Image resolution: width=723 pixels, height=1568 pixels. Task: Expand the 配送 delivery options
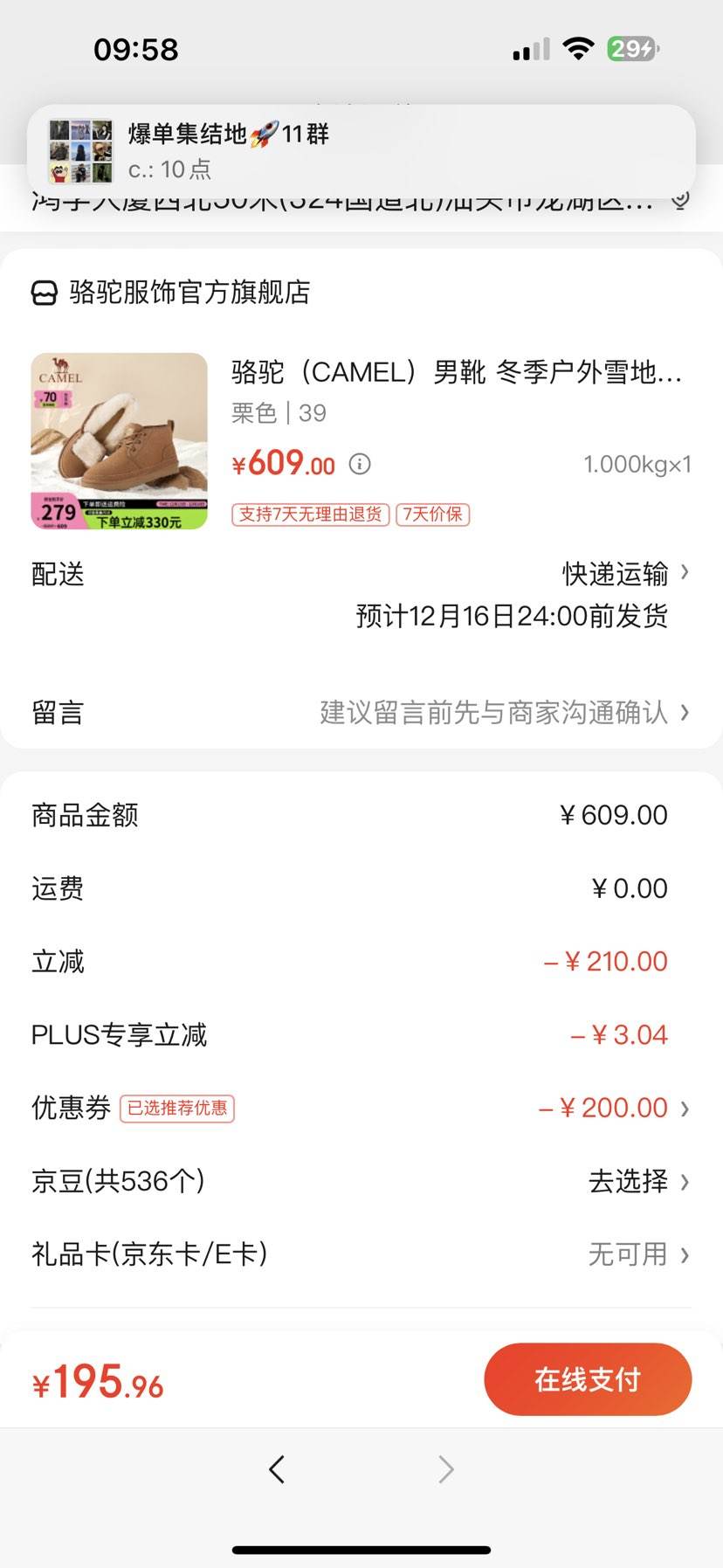point(685,574)
